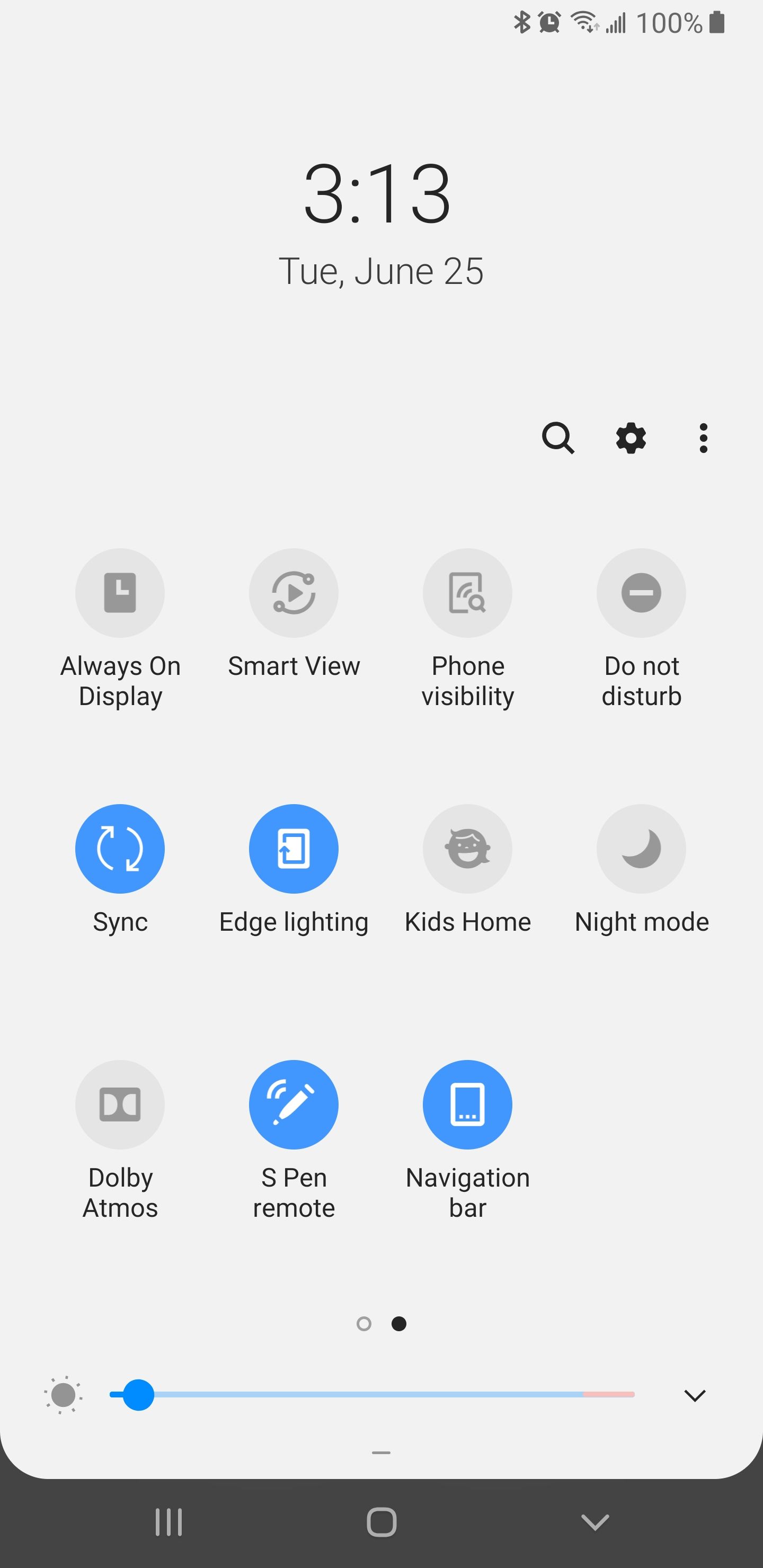This screenshot has width=763, height=1568.
Task: Activate Dolby Atmos sound
Action: [120, 1104]
